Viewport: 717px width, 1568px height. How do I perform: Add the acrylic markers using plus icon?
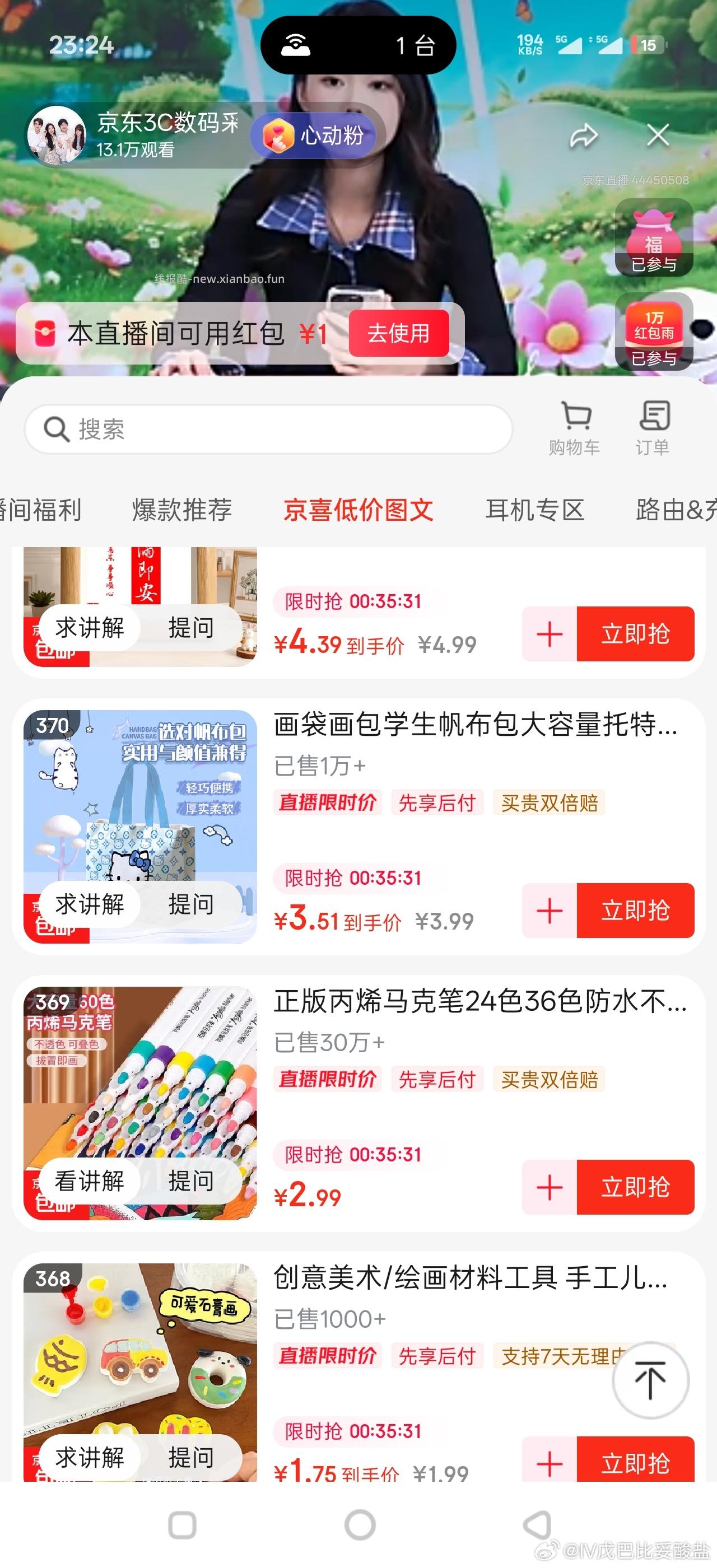(548, 1187)
